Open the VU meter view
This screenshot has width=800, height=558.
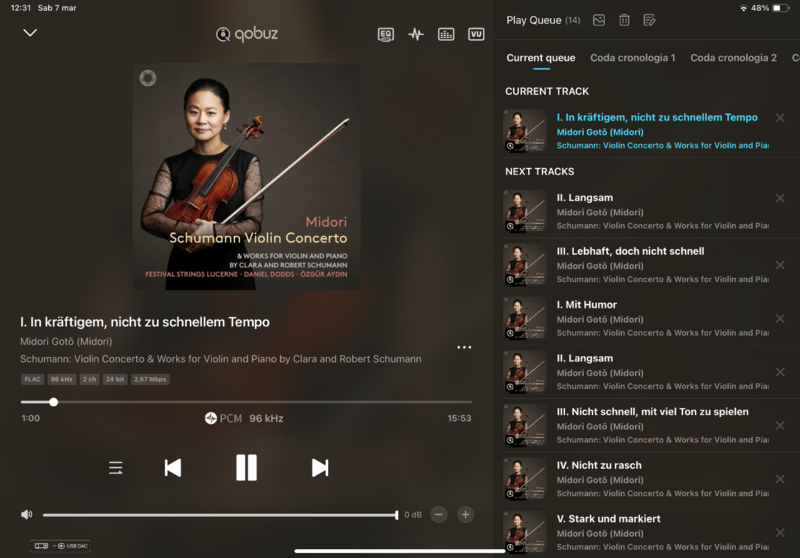tap(476, 34)
